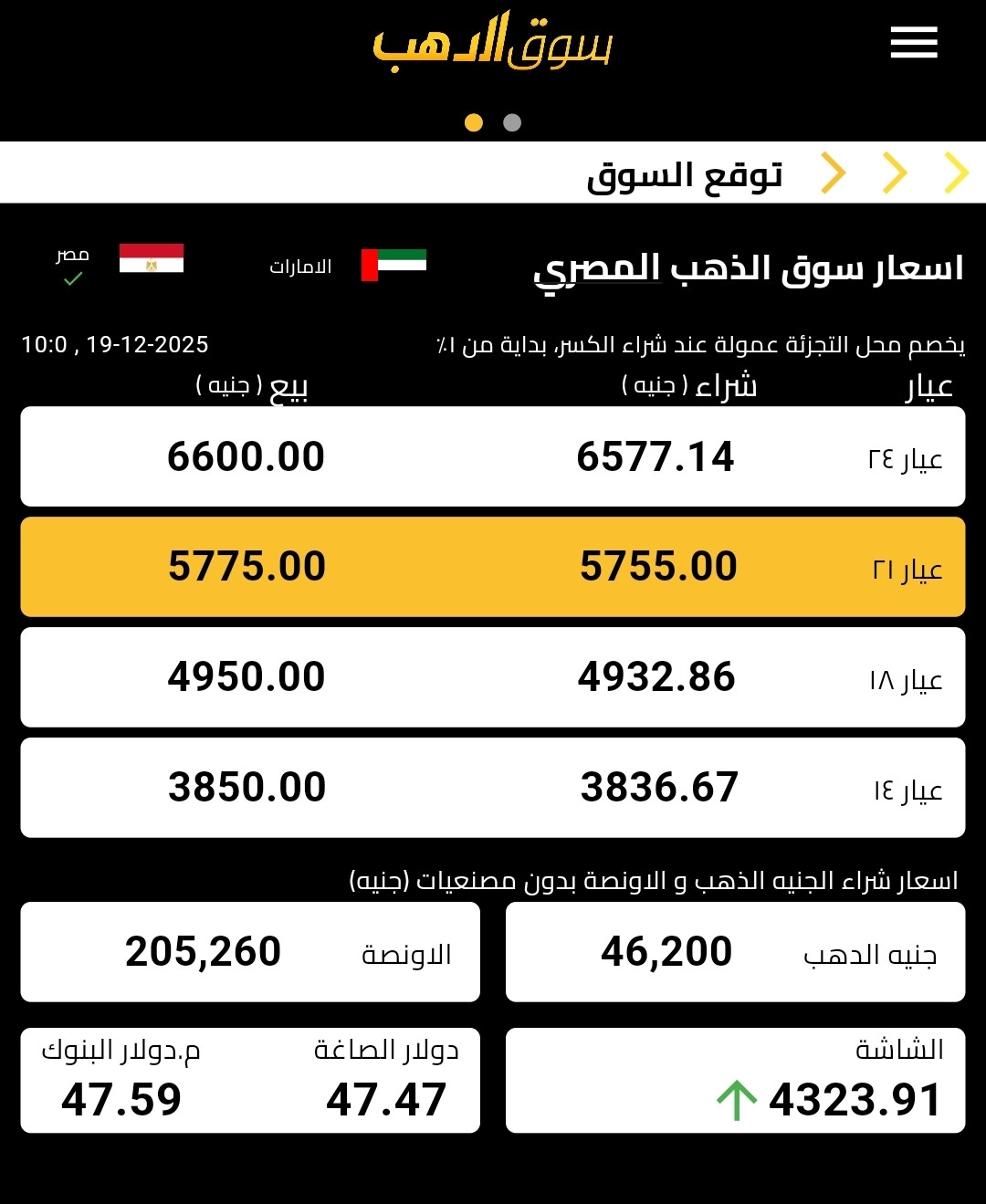
Task: Go to the second page indicator dot
Action: tap(512, 122)
